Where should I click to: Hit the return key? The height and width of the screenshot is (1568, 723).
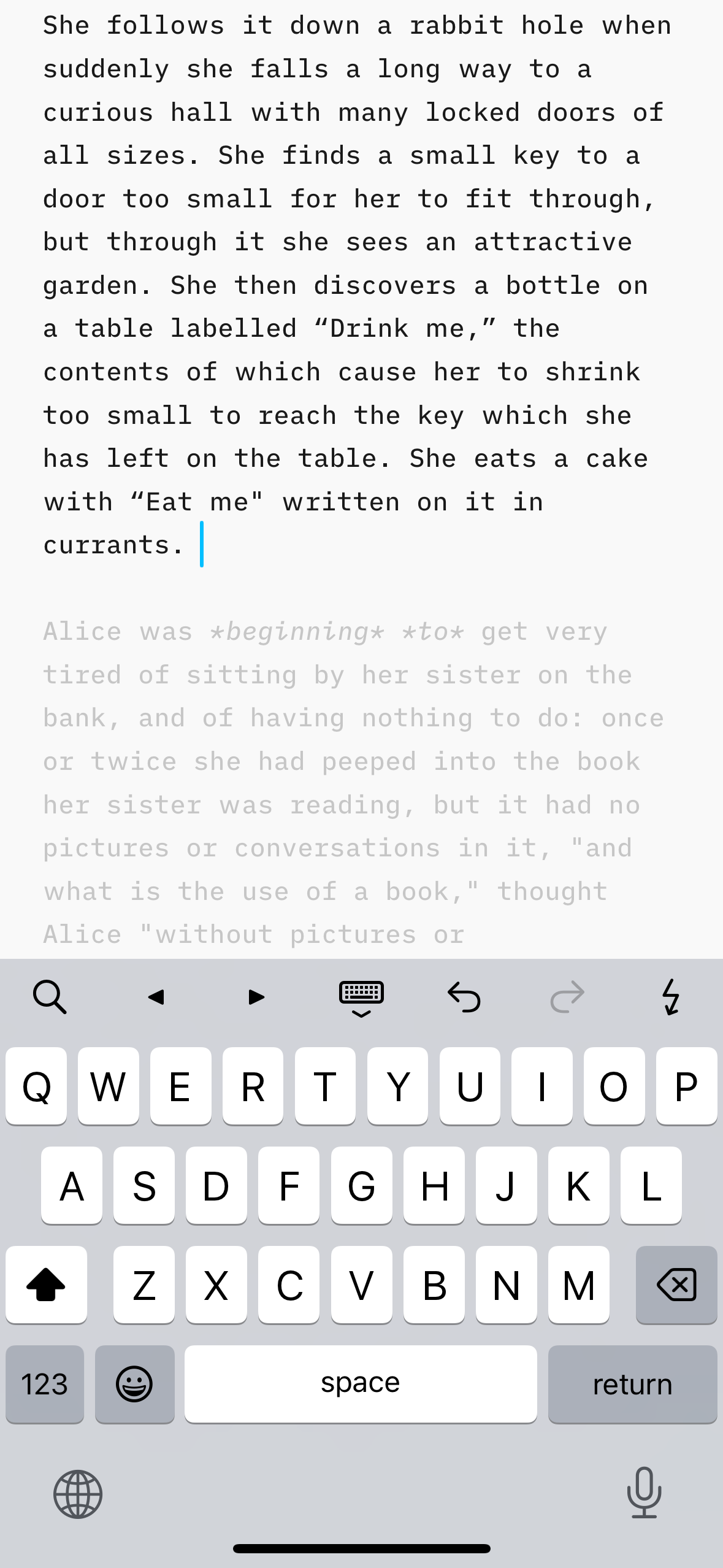pyautogui.click(x=632, y=1384)
